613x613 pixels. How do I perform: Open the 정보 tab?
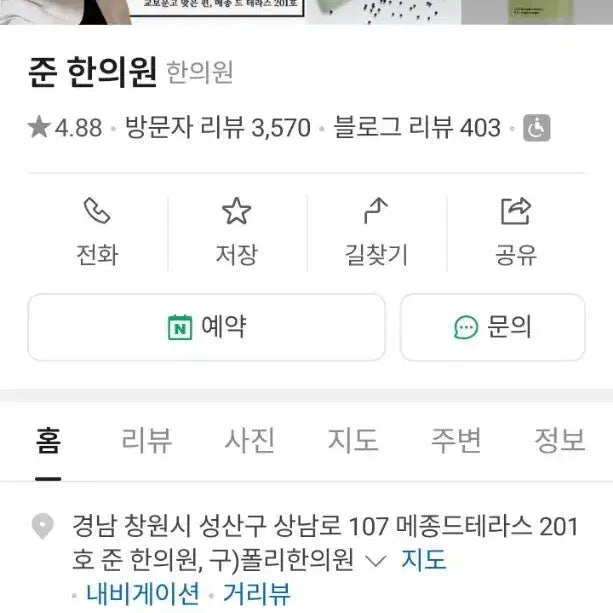pyautogui.click(x=559, y=440)
